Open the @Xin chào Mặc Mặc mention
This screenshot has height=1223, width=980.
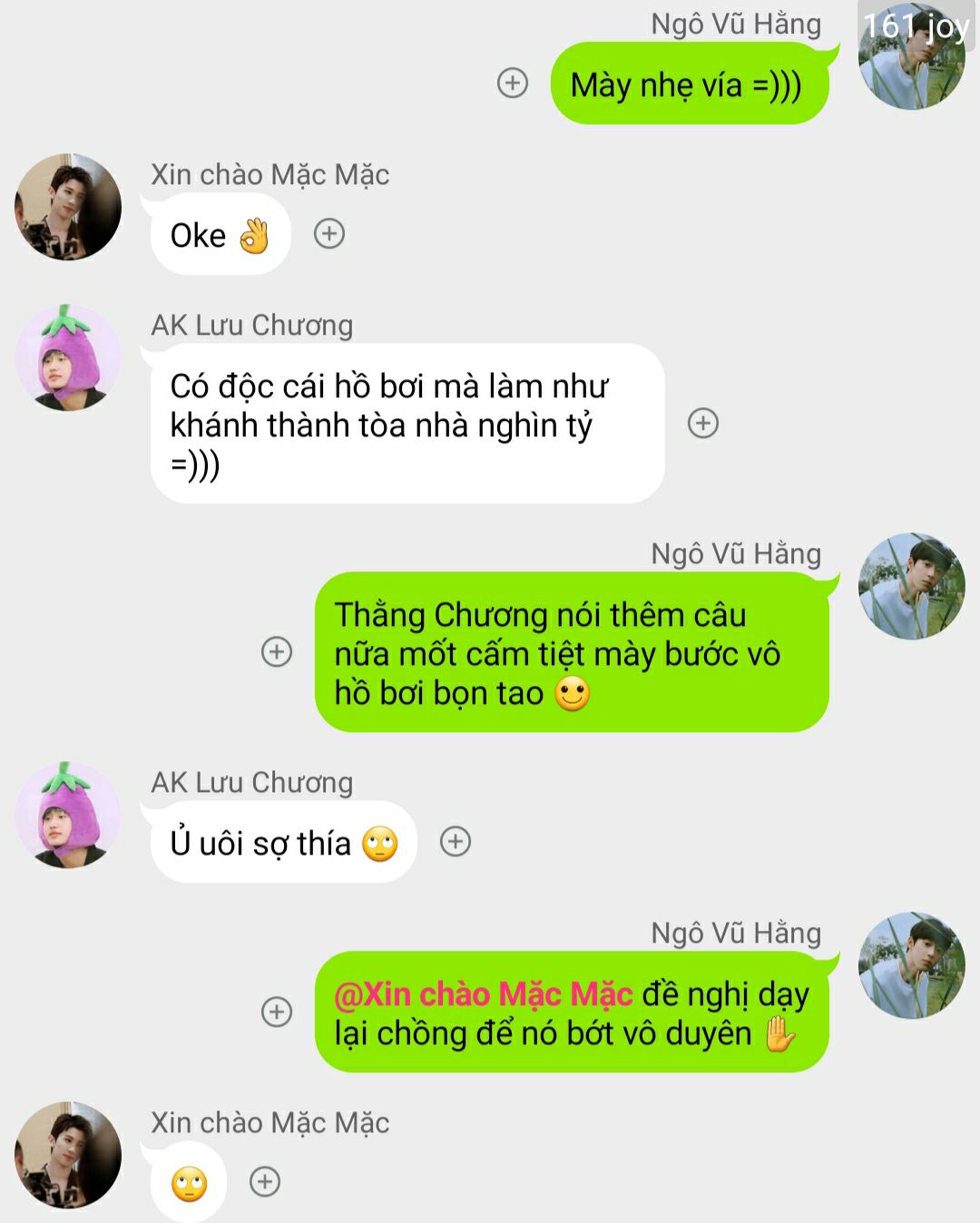coord(484,994)
